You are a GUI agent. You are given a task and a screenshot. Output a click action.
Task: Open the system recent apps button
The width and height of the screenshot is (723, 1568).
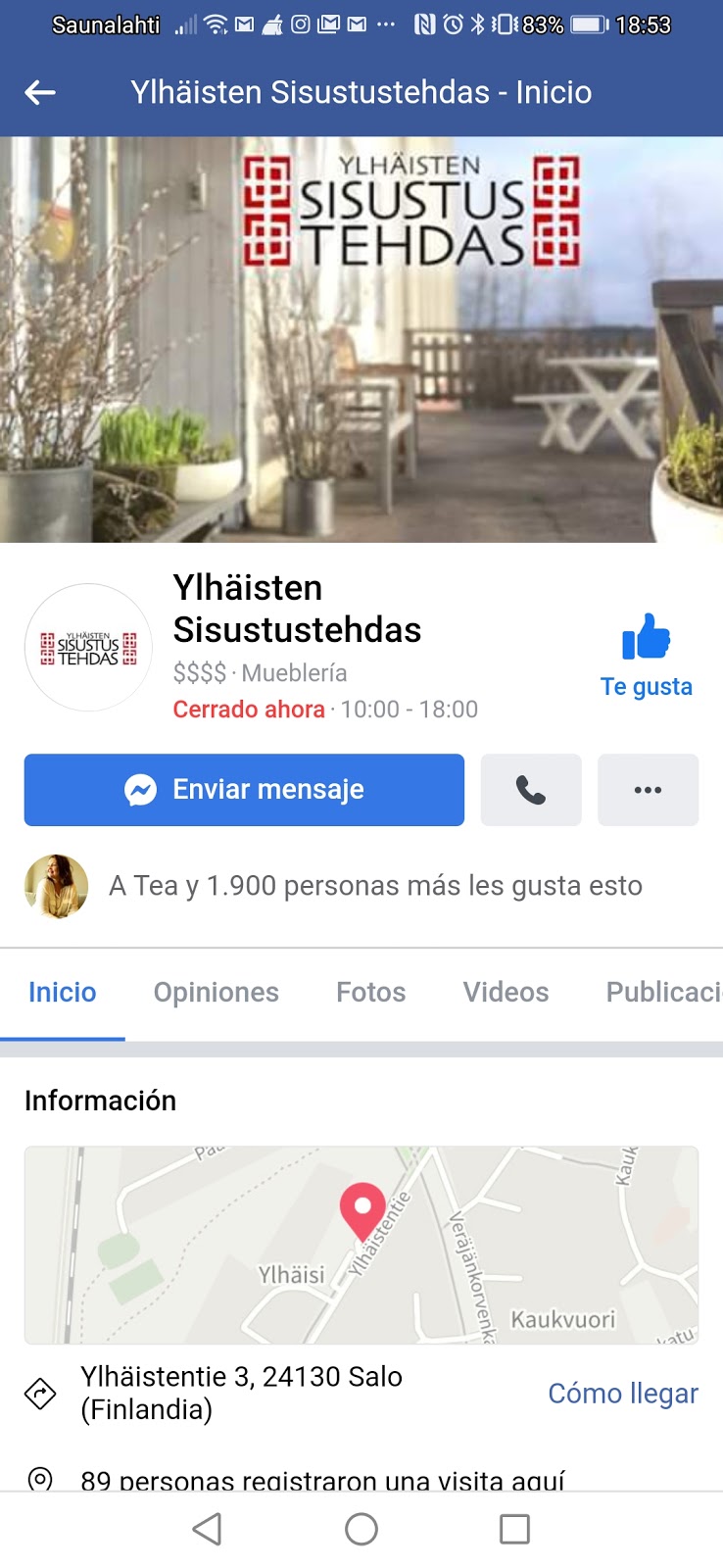514,1529
